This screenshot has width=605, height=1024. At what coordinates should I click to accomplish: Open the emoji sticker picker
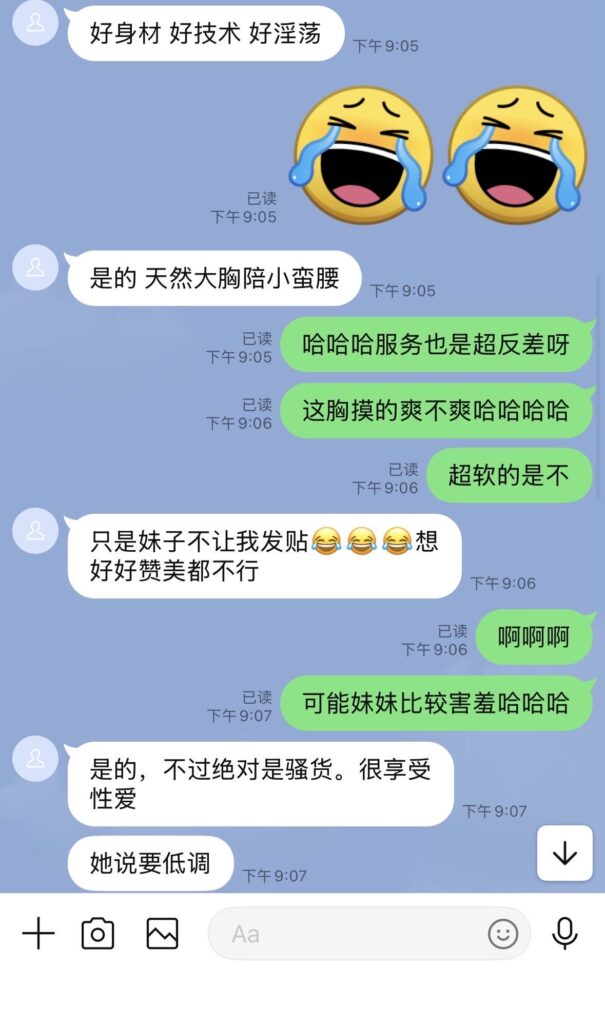(503, 934)
